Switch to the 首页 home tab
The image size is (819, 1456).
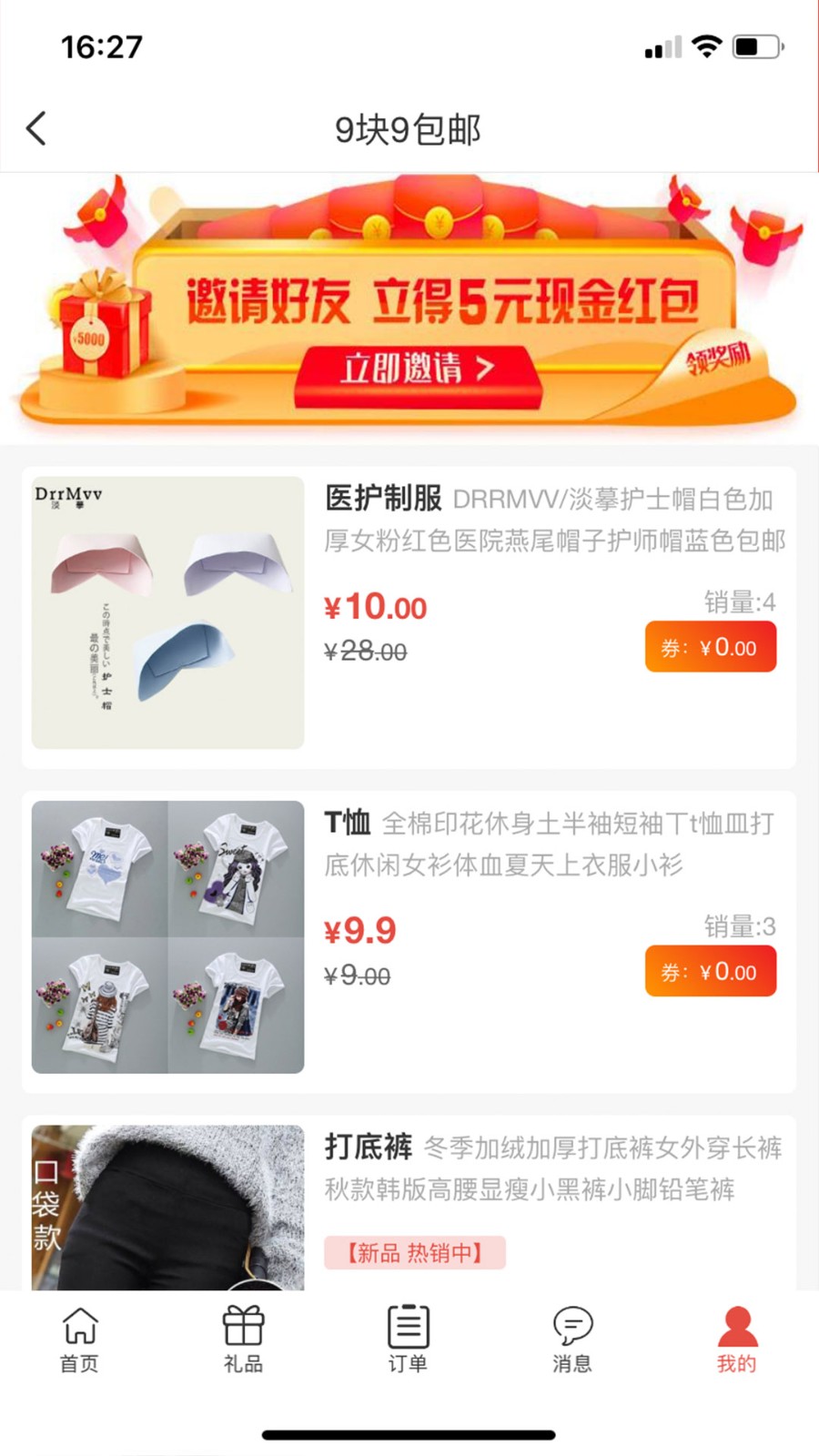pos(80,1340)
